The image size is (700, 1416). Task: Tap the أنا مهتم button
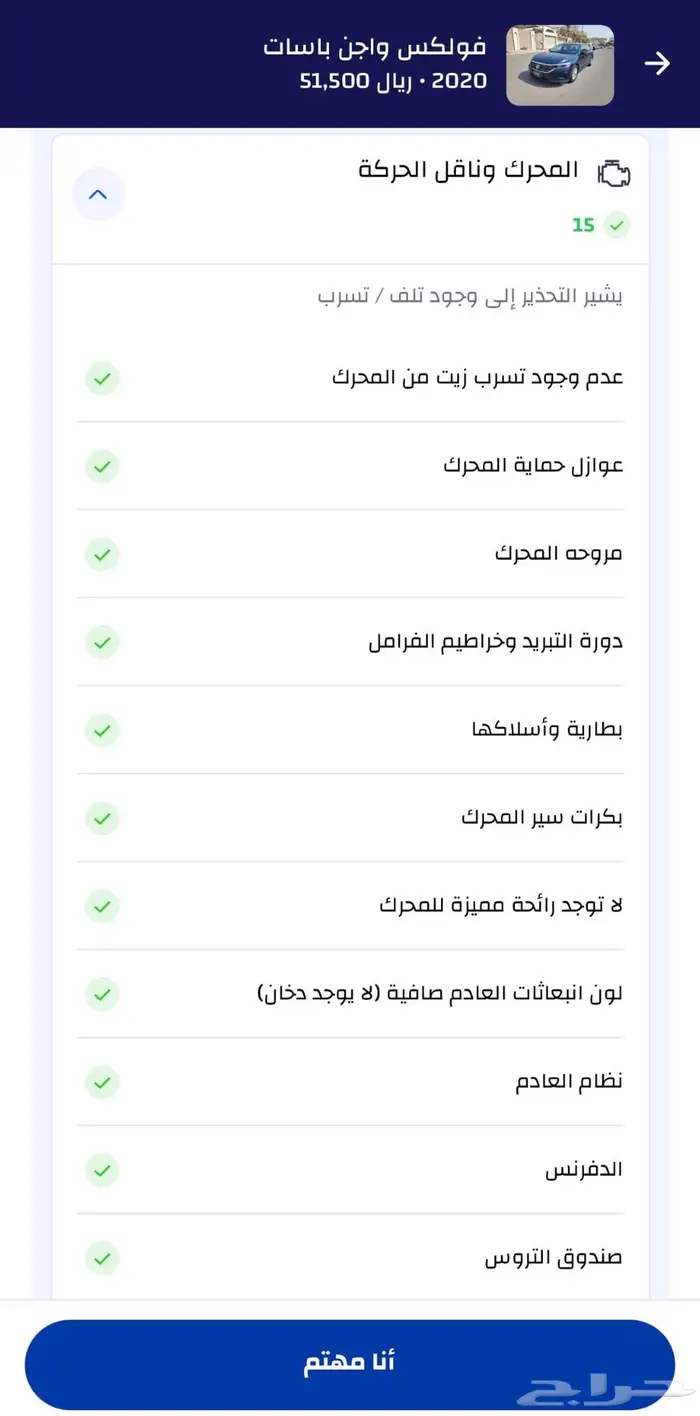(350, 1363)
